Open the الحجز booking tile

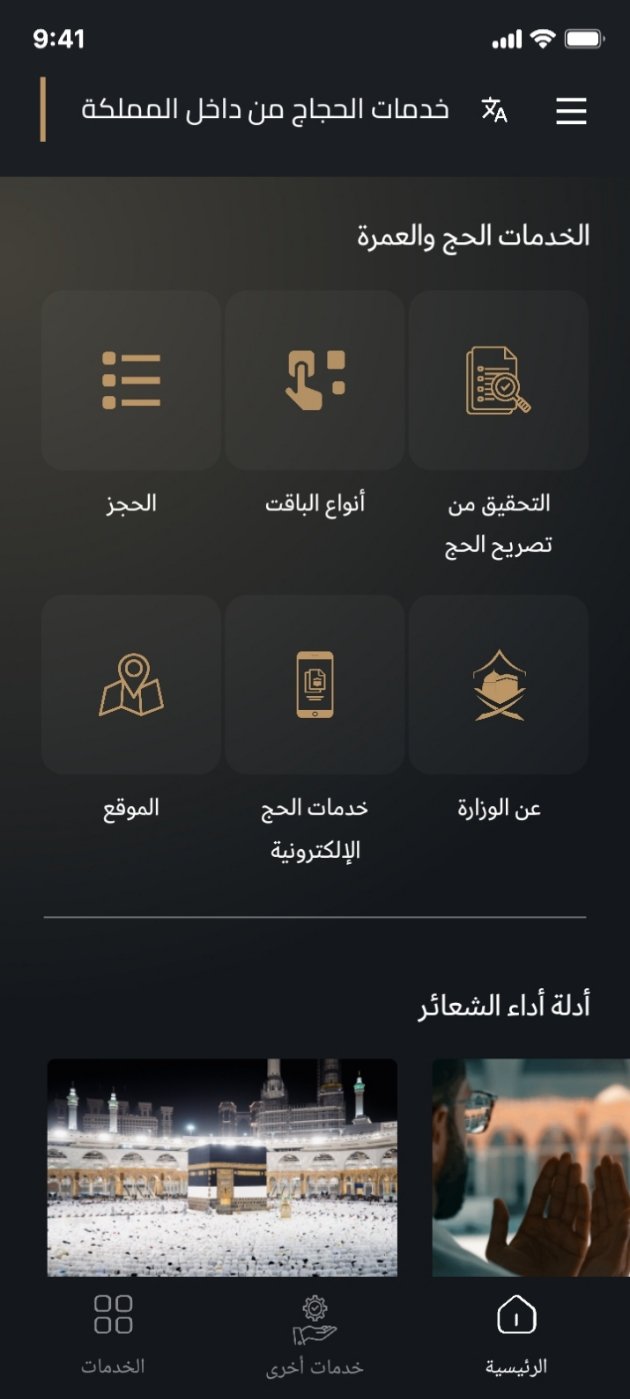point(131,381)
